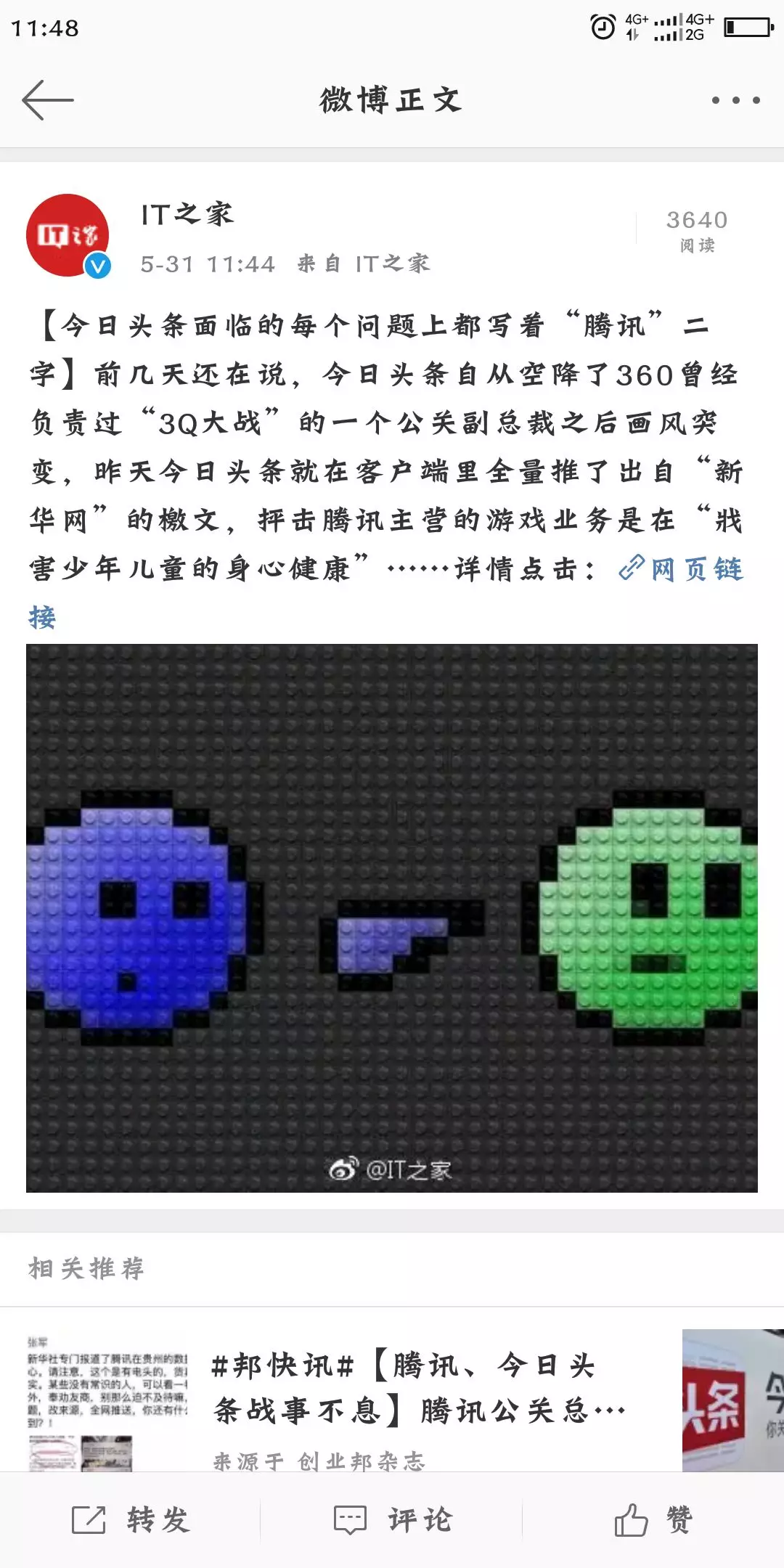784x1568 pixels.
Task: Open 评论 to comment on the post
Action: 392,1520
